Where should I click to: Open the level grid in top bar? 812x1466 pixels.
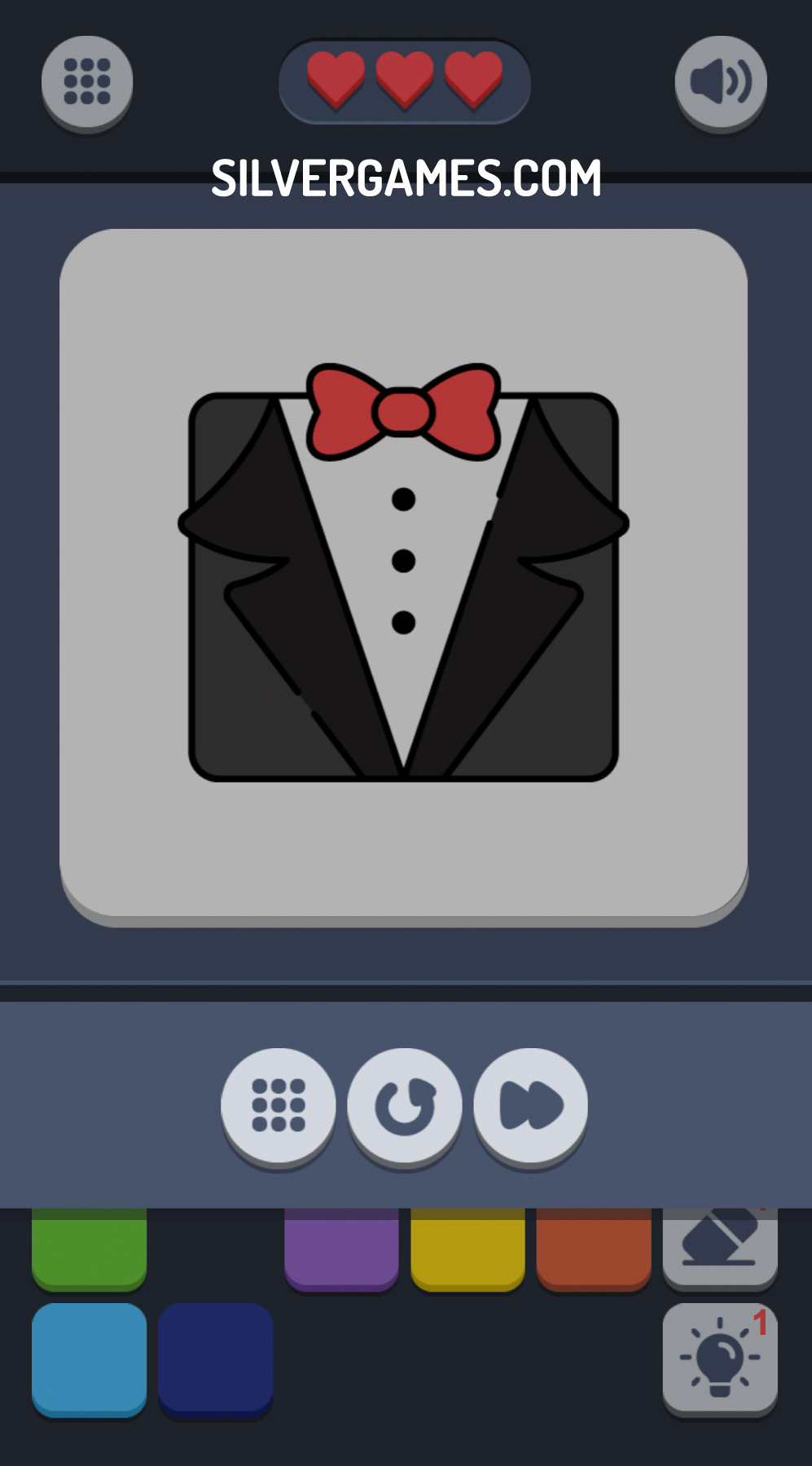coord(87,81)
